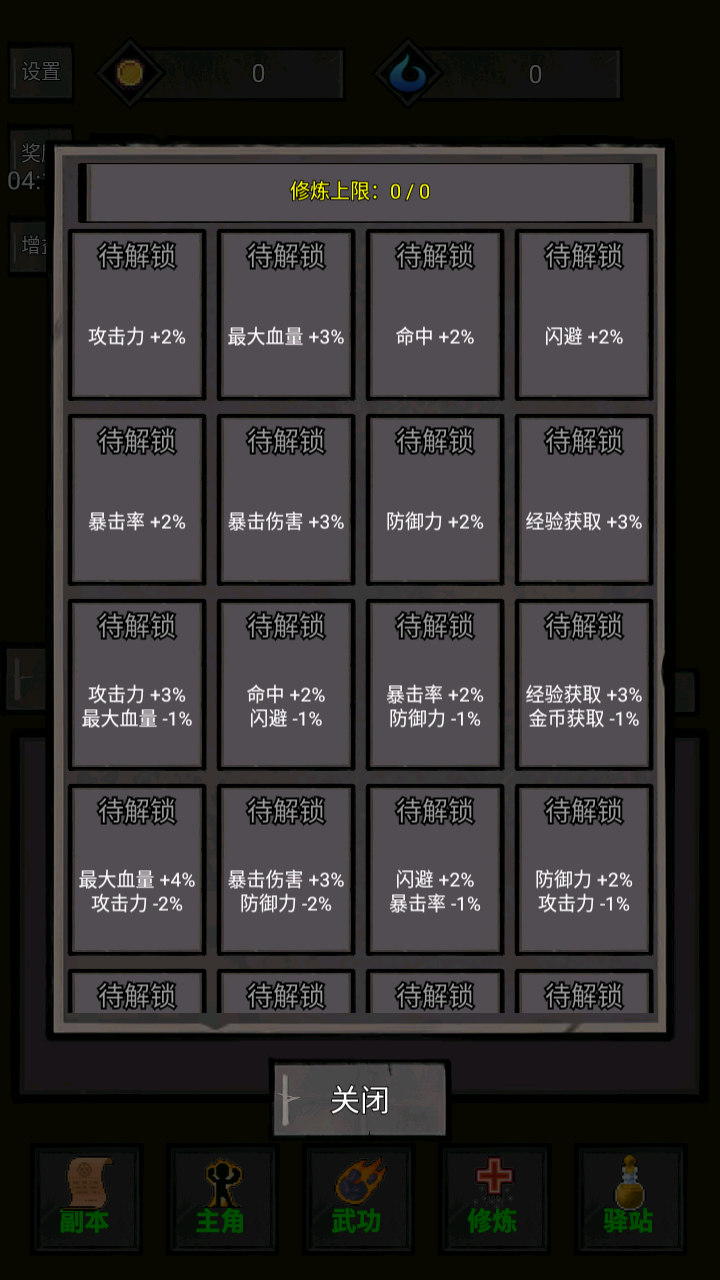Open the 闪避 +2% 暴击率 -1% card
The image size is (720, 1280).
pos(435,870)
